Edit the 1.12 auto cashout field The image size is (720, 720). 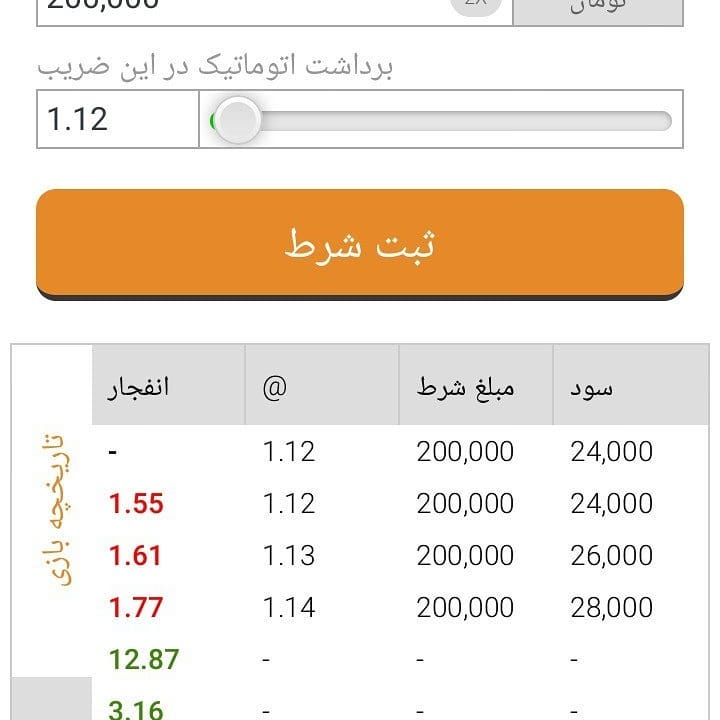(118, 119)
